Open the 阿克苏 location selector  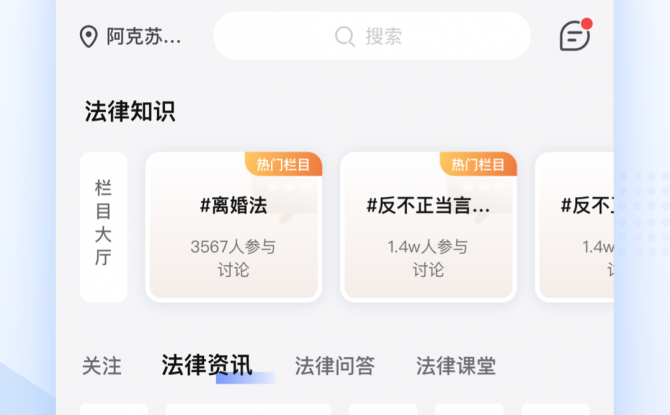tap(131, 37)
